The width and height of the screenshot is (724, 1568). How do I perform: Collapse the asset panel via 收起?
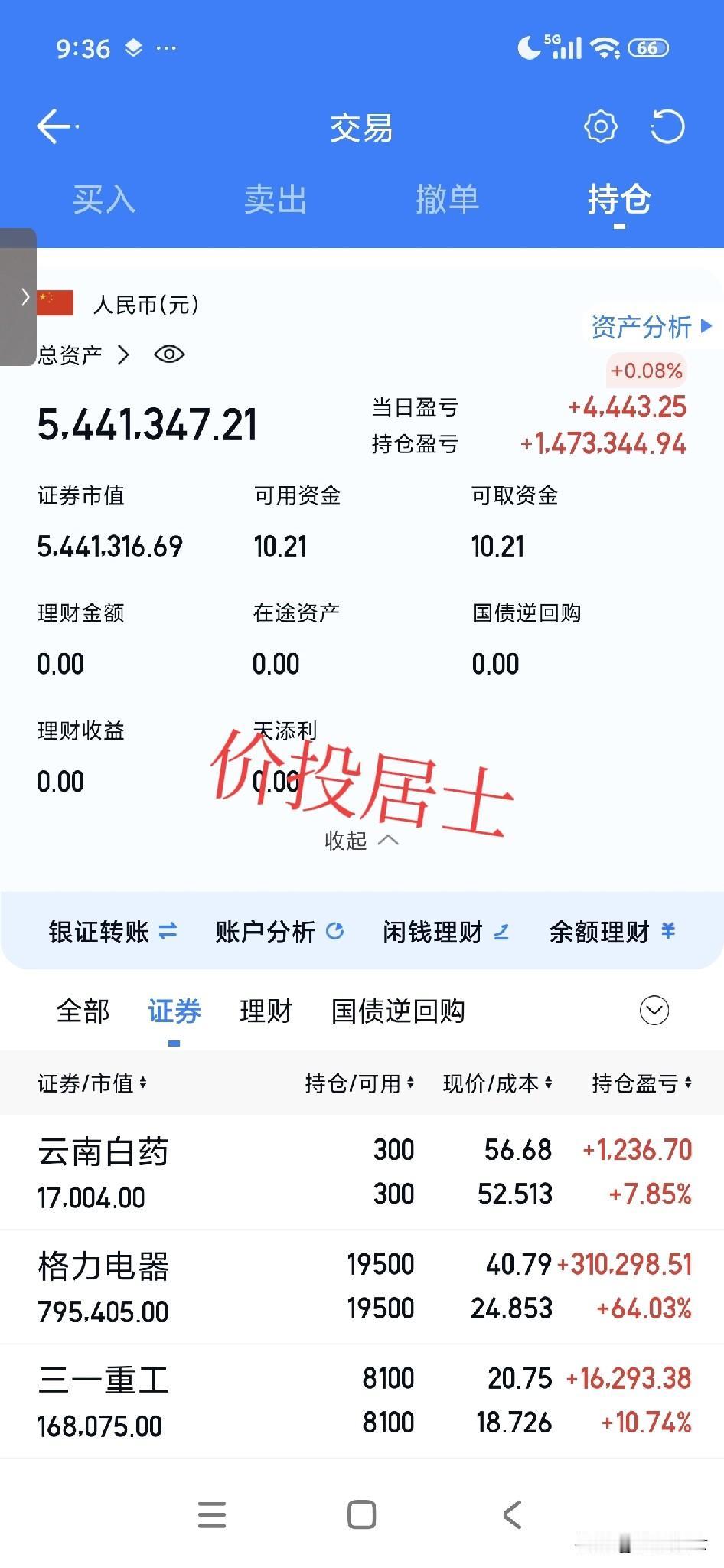point(362,840)
